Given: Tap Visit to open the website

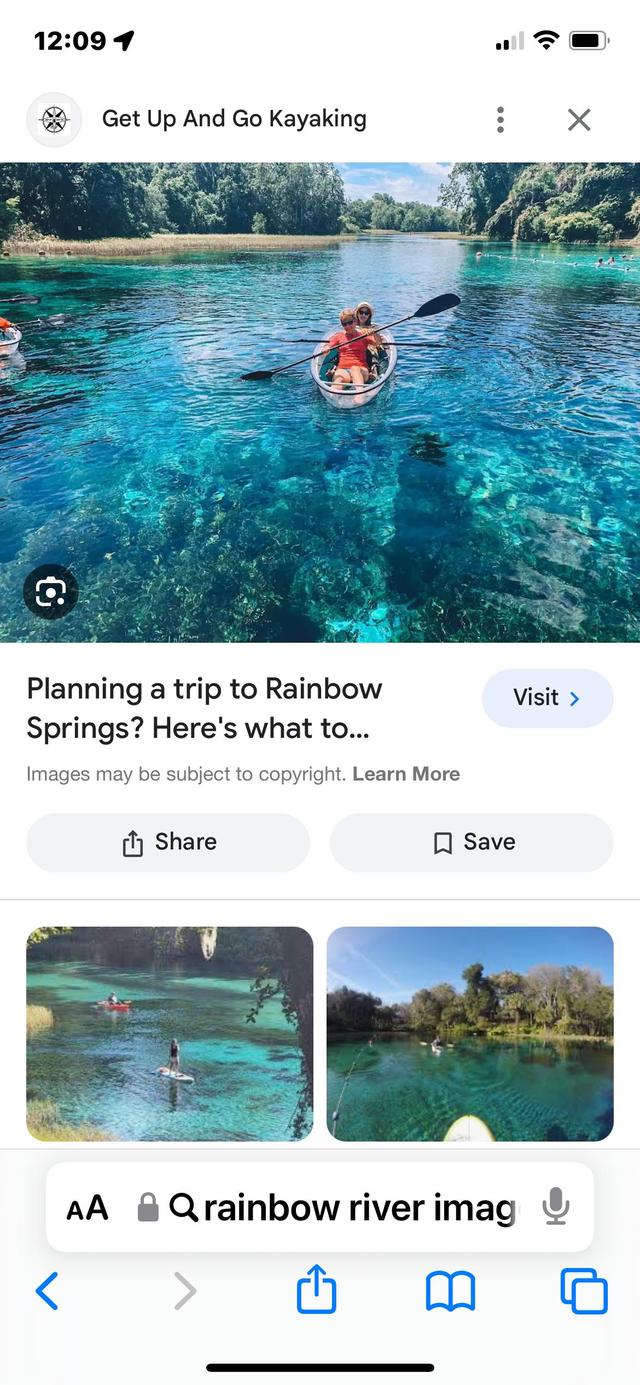Looking at the screenshot, I should pyautogui.click(x=547, y=698).
